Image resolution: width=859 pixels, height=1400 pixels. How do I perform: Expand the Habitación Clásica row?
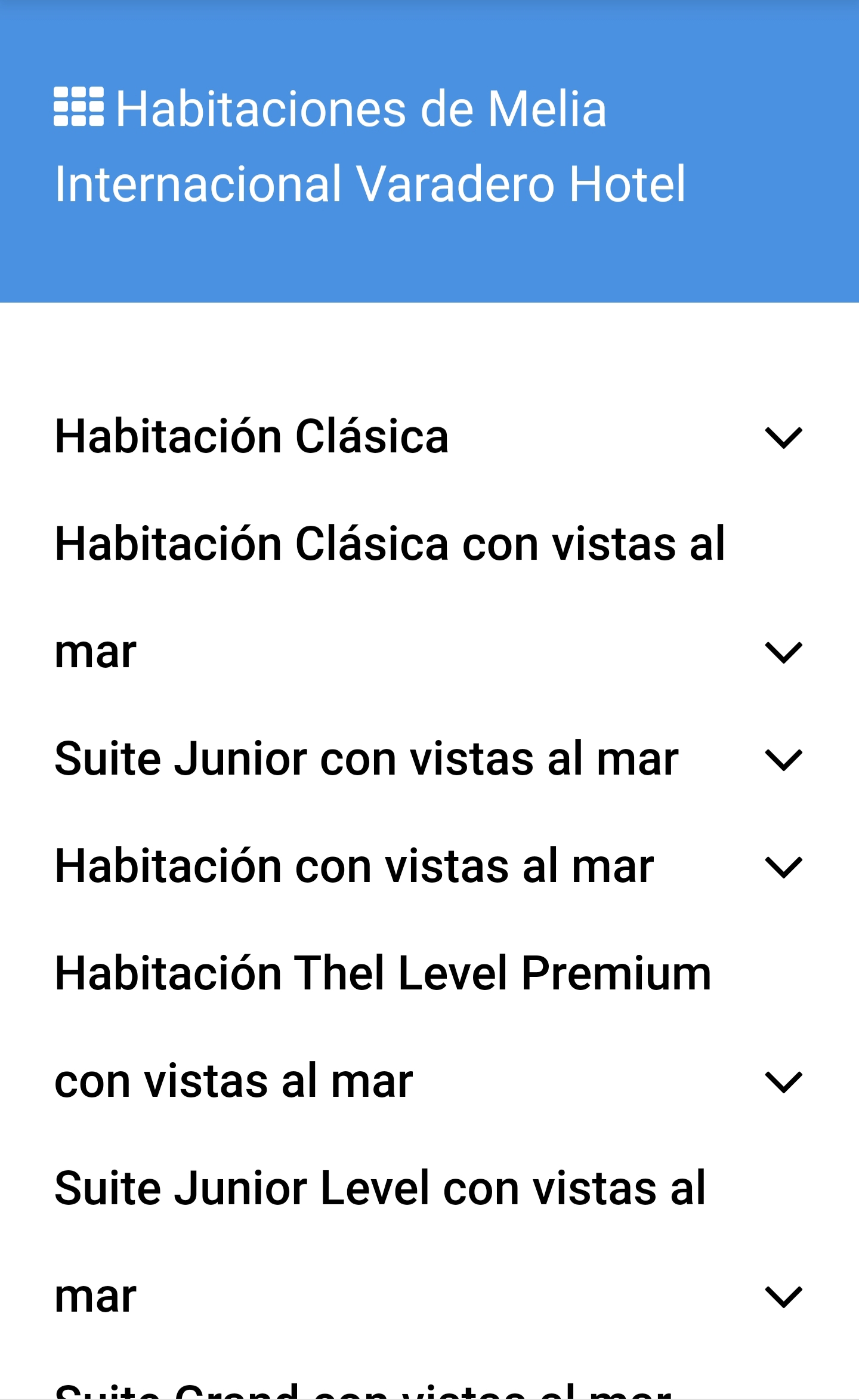(783, 437)
